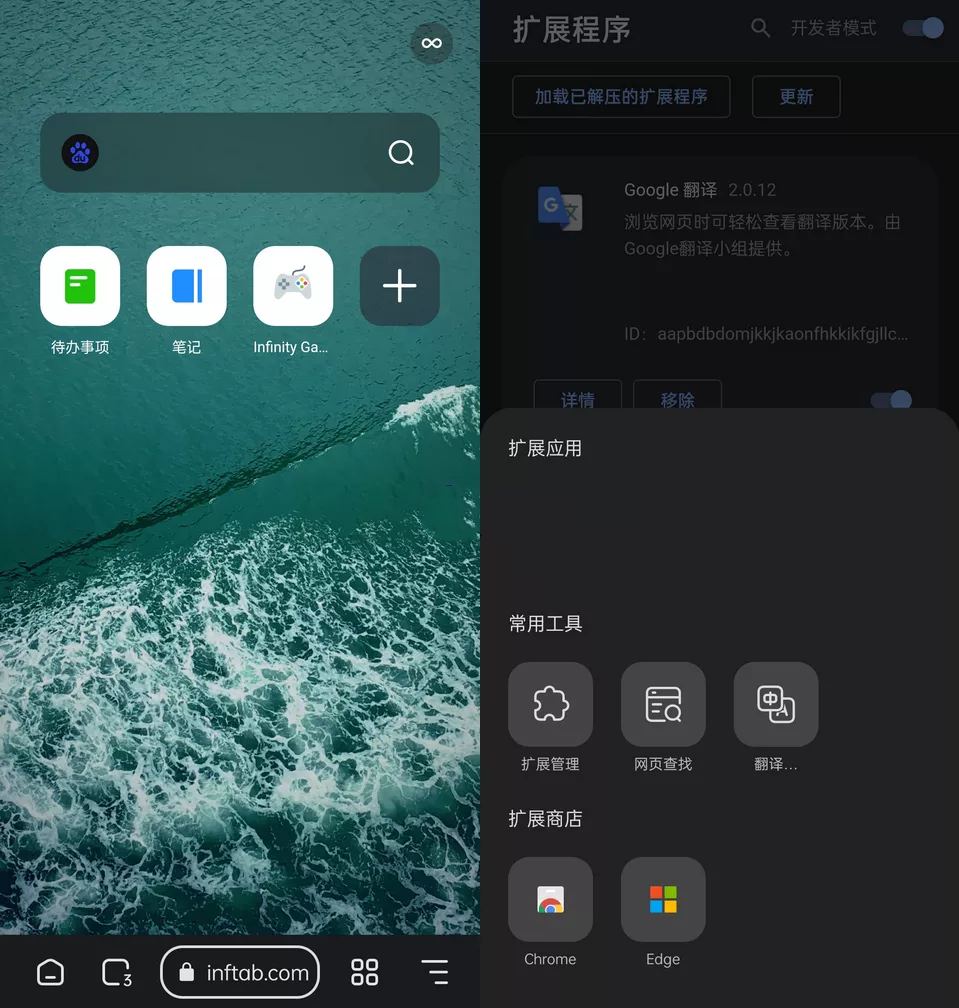Open the Infinity icon at top right
This screenshot has height=1008, width=959.
tap(431, 43)
